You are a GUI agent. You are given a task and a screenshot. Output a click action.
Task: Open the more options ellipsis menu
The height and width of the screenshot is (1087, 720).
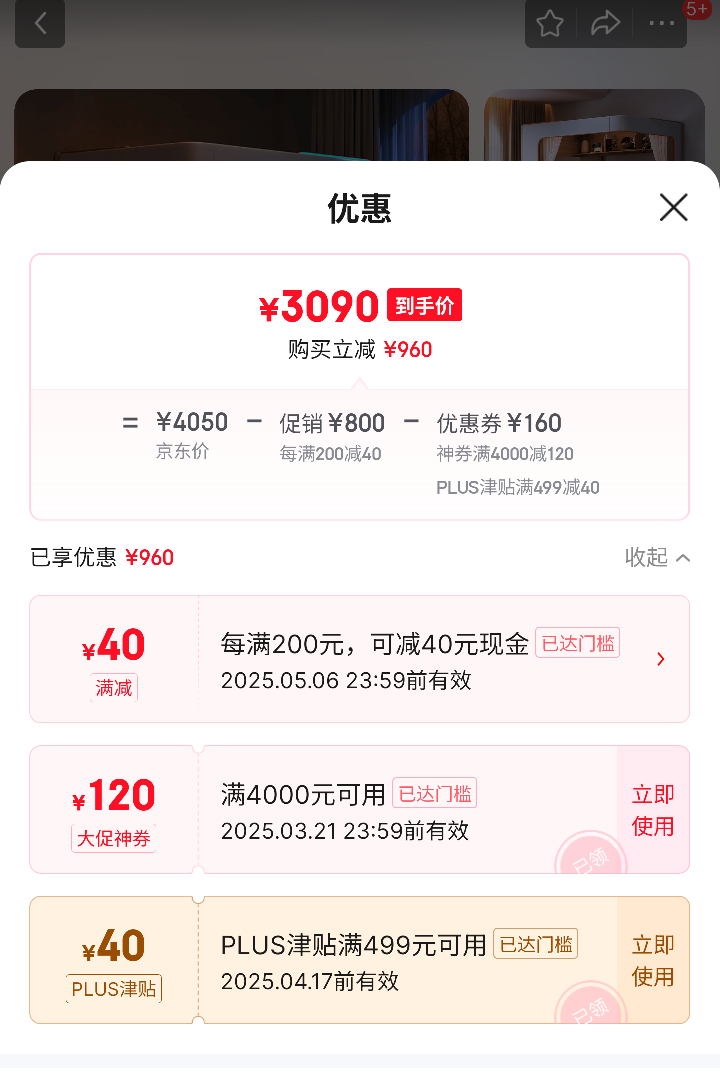(x=660, y=24)
